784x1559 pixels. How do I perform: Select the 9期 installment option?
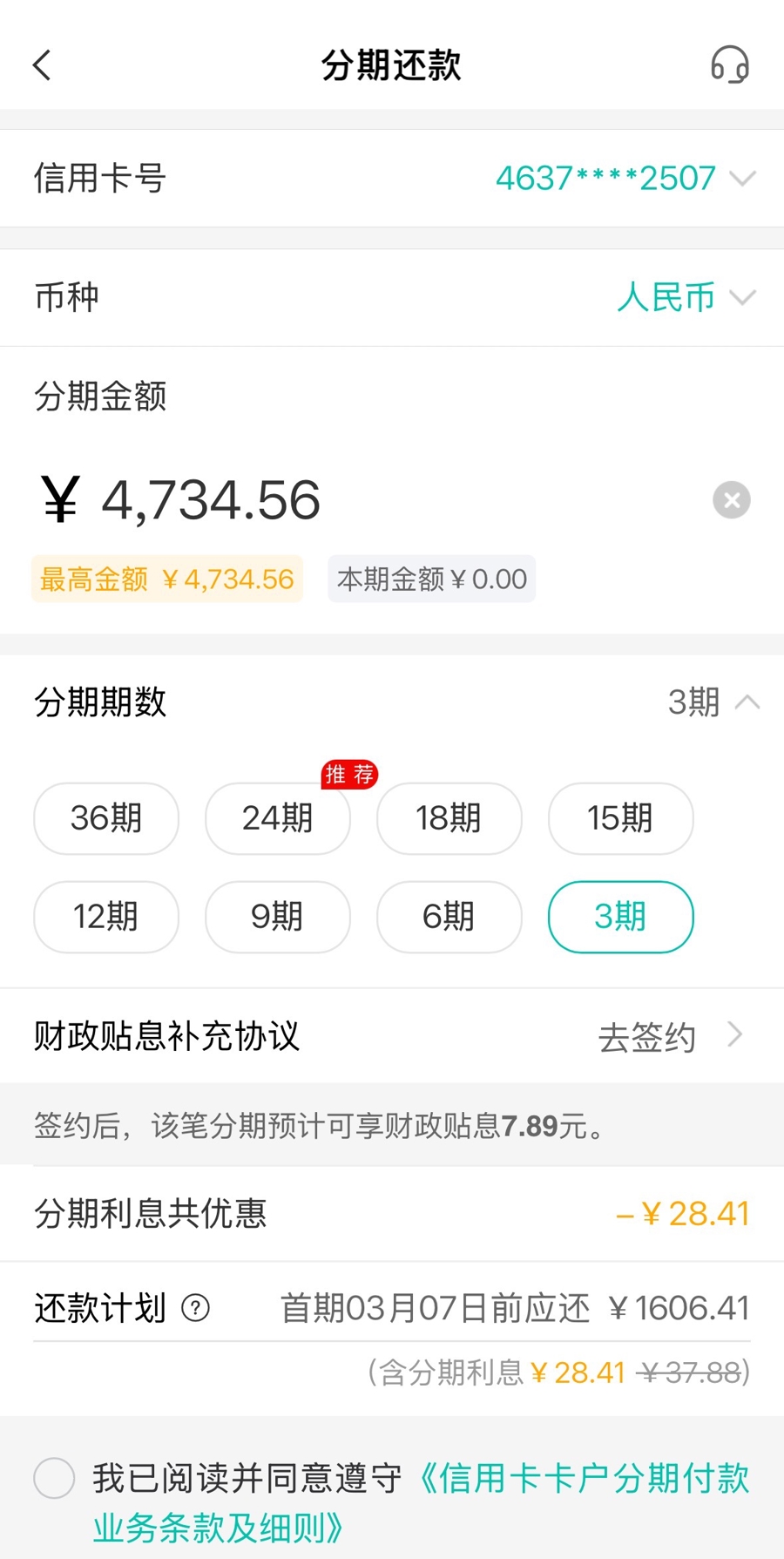(x=278, y=917)
